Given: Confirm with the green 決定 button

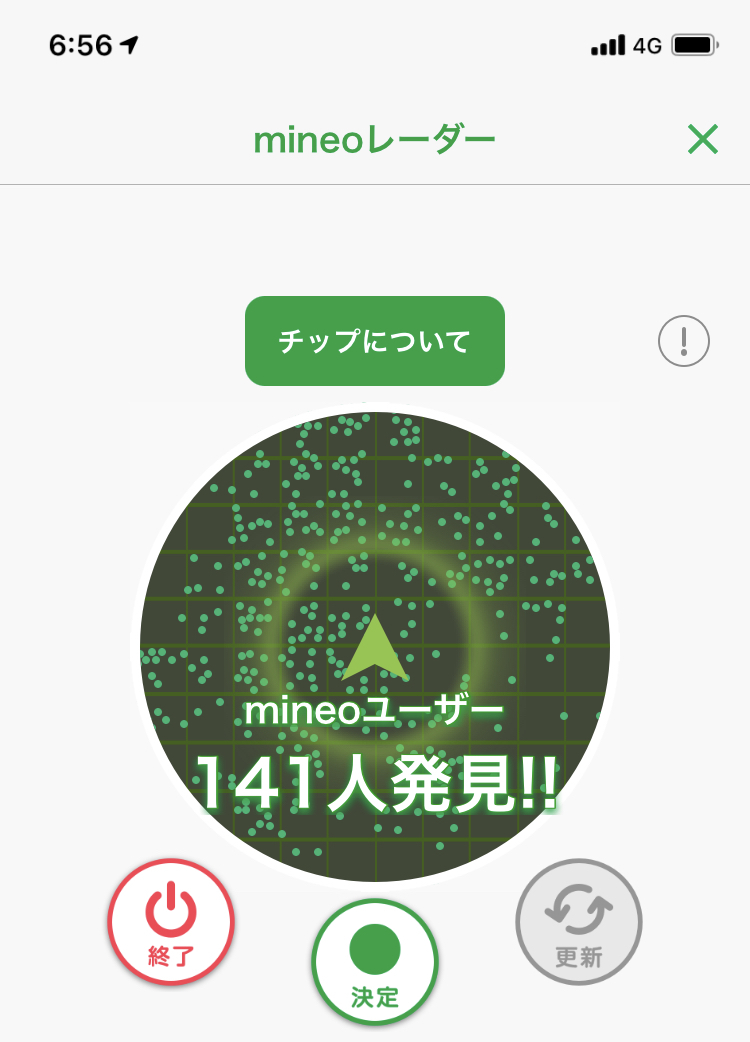Looking at the screenshot, I should click(x=375, y=961).
